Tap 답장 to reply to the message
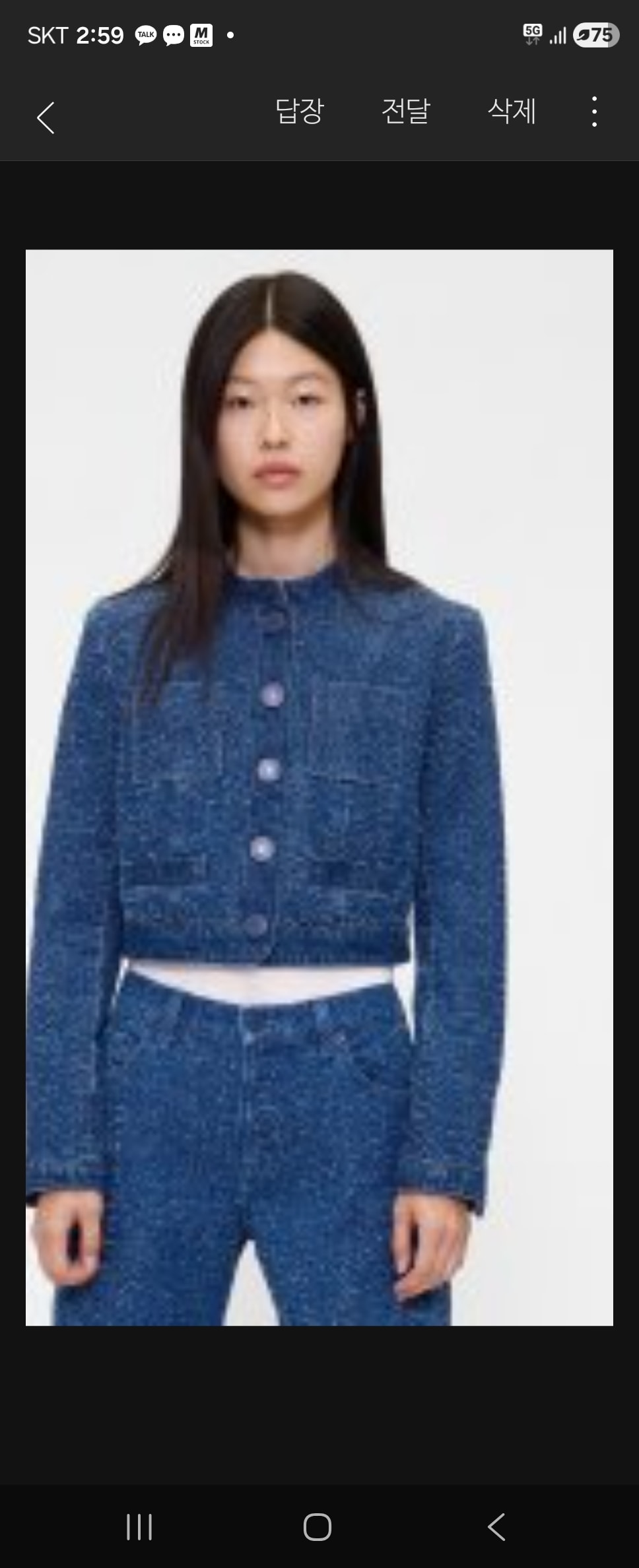639x1568 pixels. coord(298,111)
